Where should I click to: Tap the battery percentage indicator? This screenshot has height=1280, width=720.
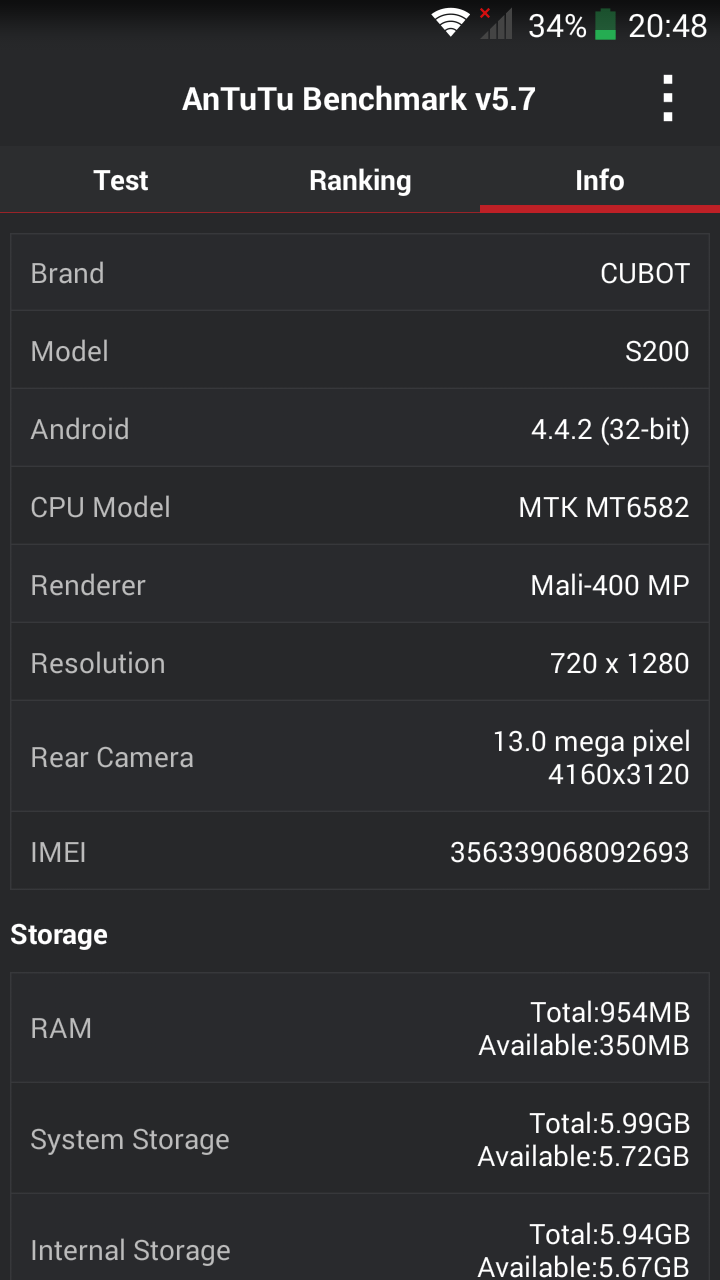point(557,24)
